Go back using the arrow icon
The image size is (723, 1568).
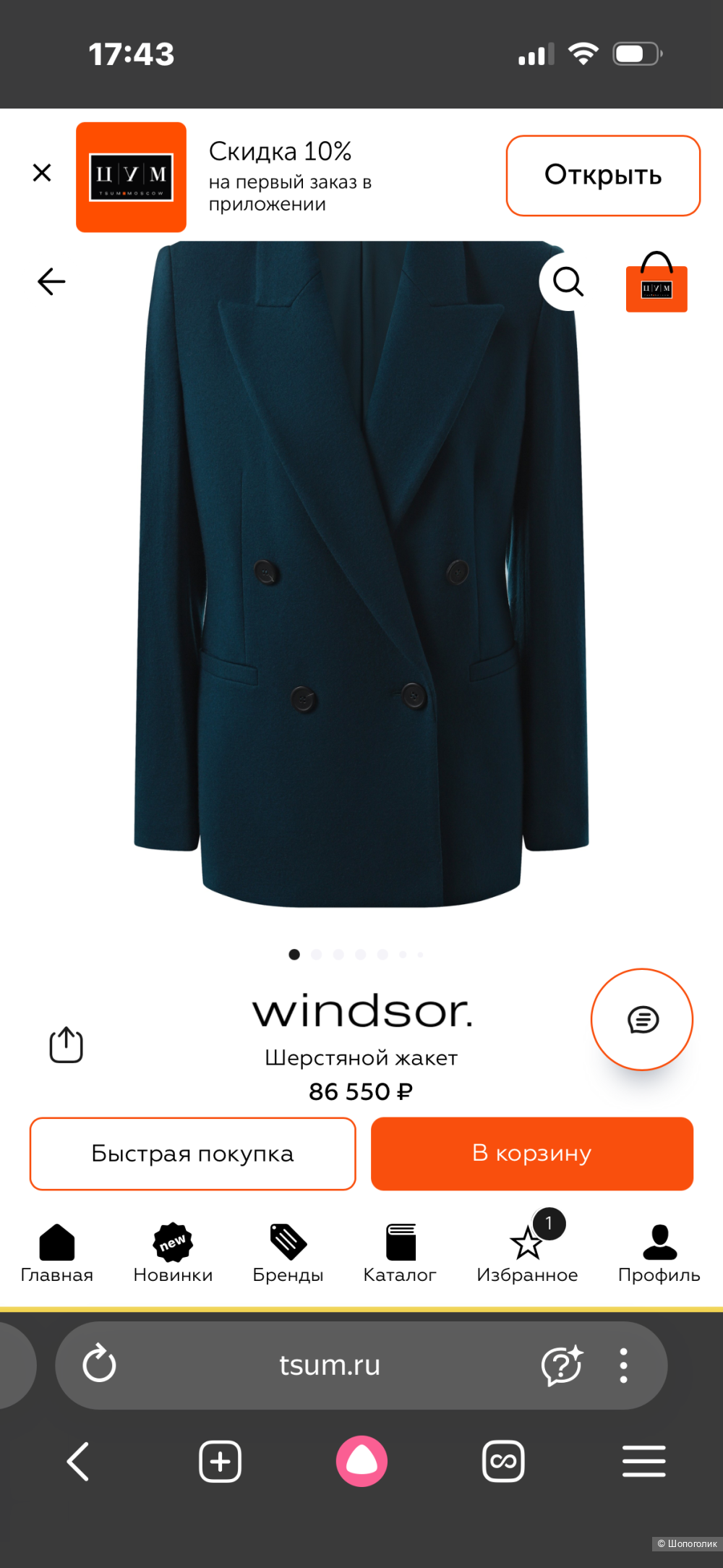click(x=51, y=281)
